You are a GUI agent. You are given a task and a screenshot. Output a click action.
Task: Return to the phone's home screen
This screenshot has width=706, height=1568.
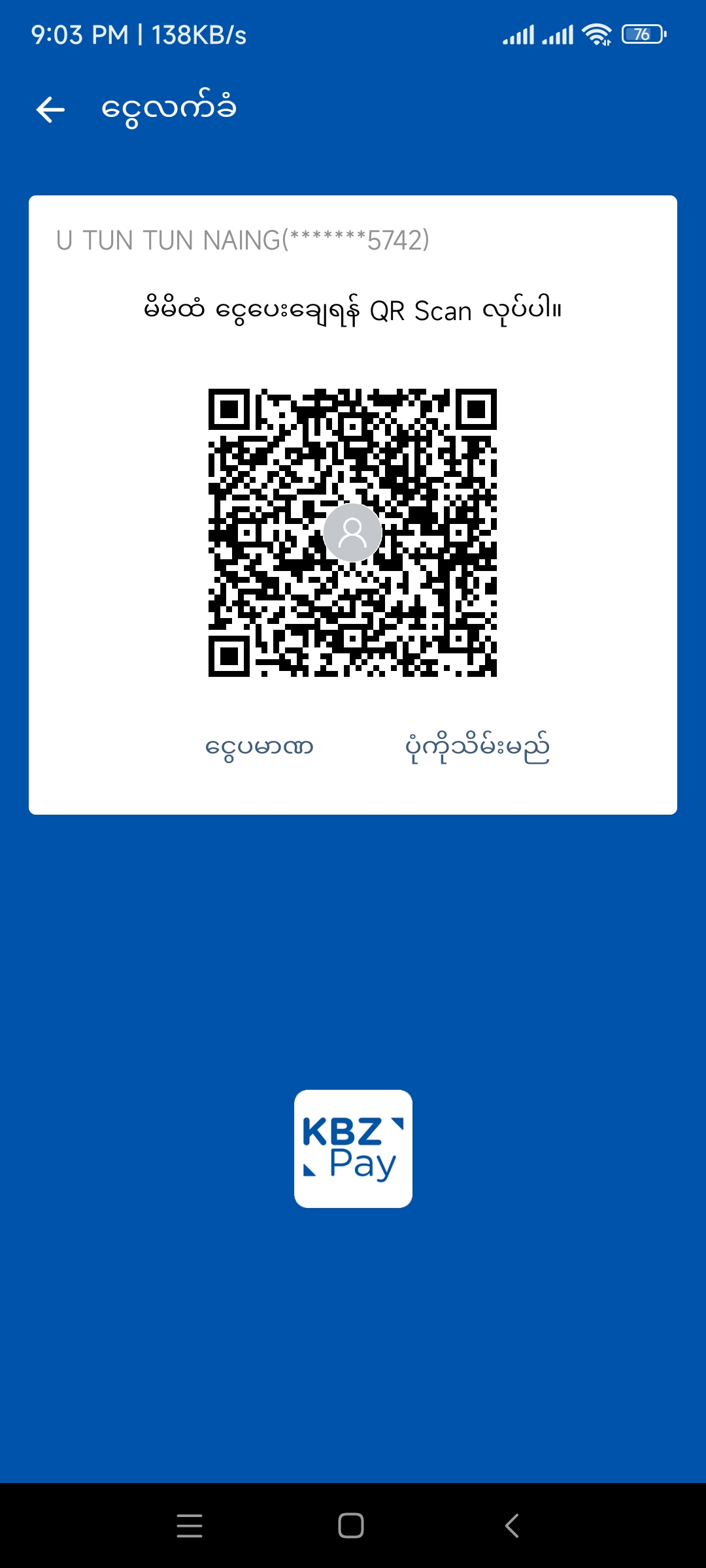(x=351, y=1526)
